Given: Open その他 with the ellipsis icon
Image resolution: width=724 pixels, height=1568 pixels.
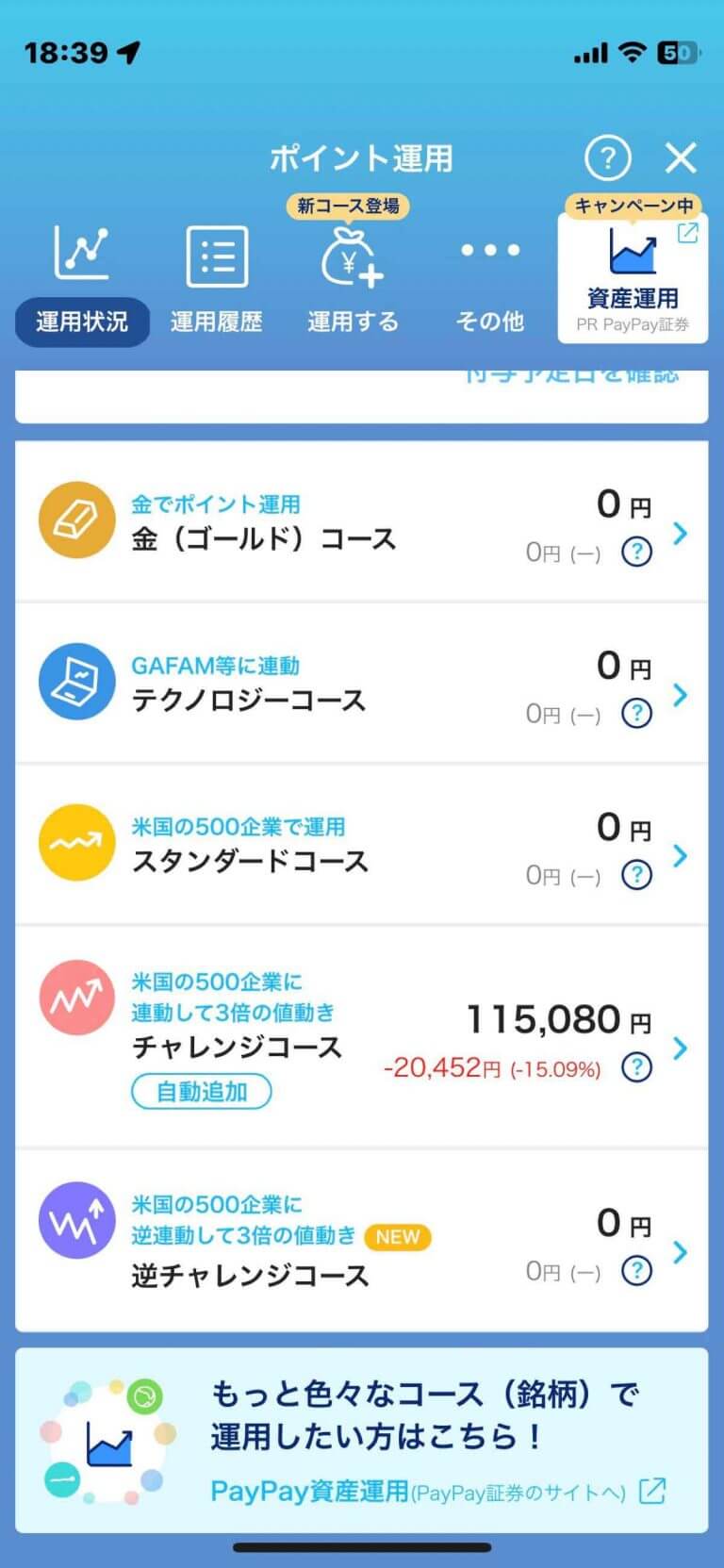Looking at the screenshot, I should [488, 250].
